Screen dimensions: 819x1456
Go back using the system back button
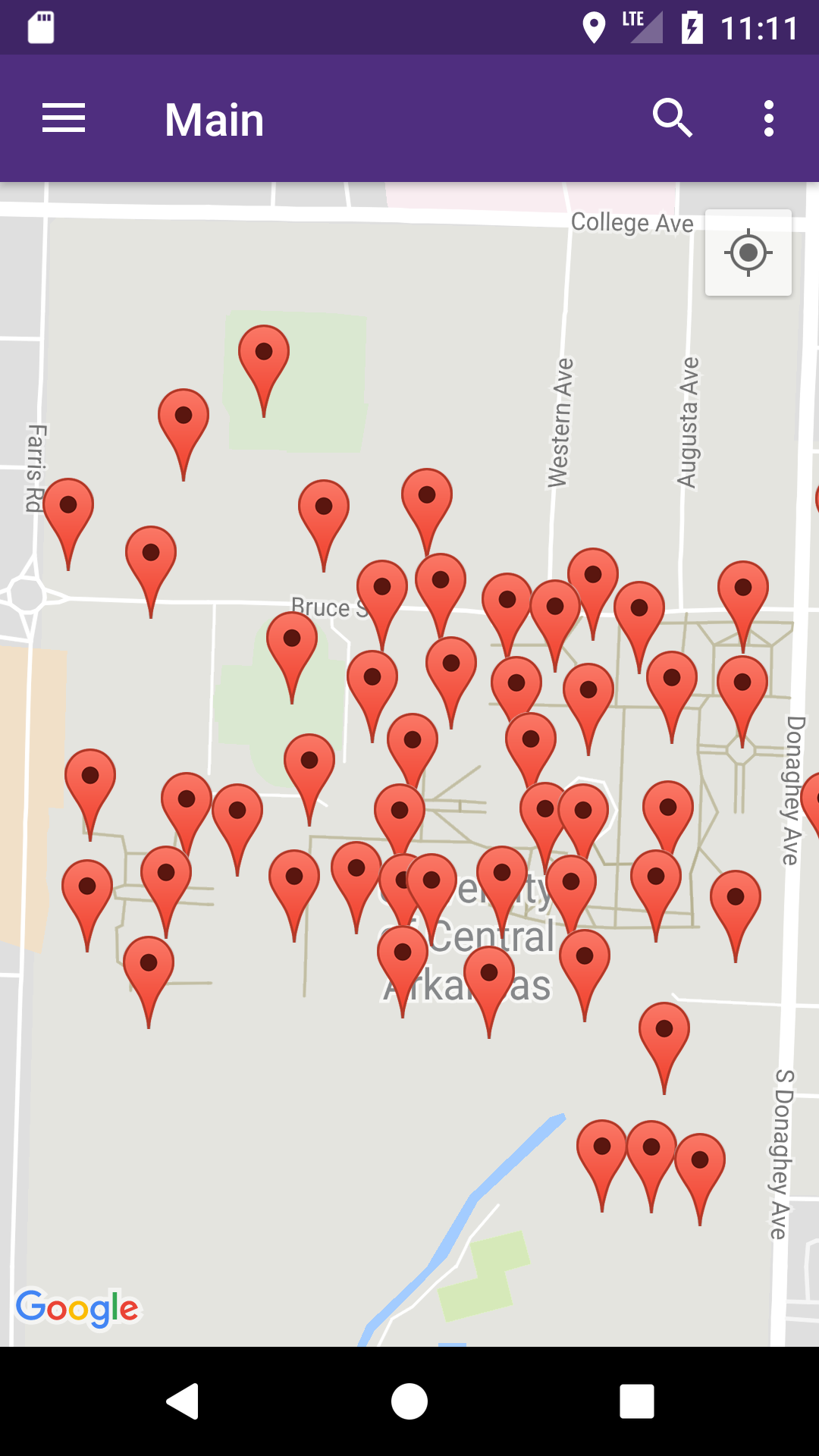point(182,1401)
